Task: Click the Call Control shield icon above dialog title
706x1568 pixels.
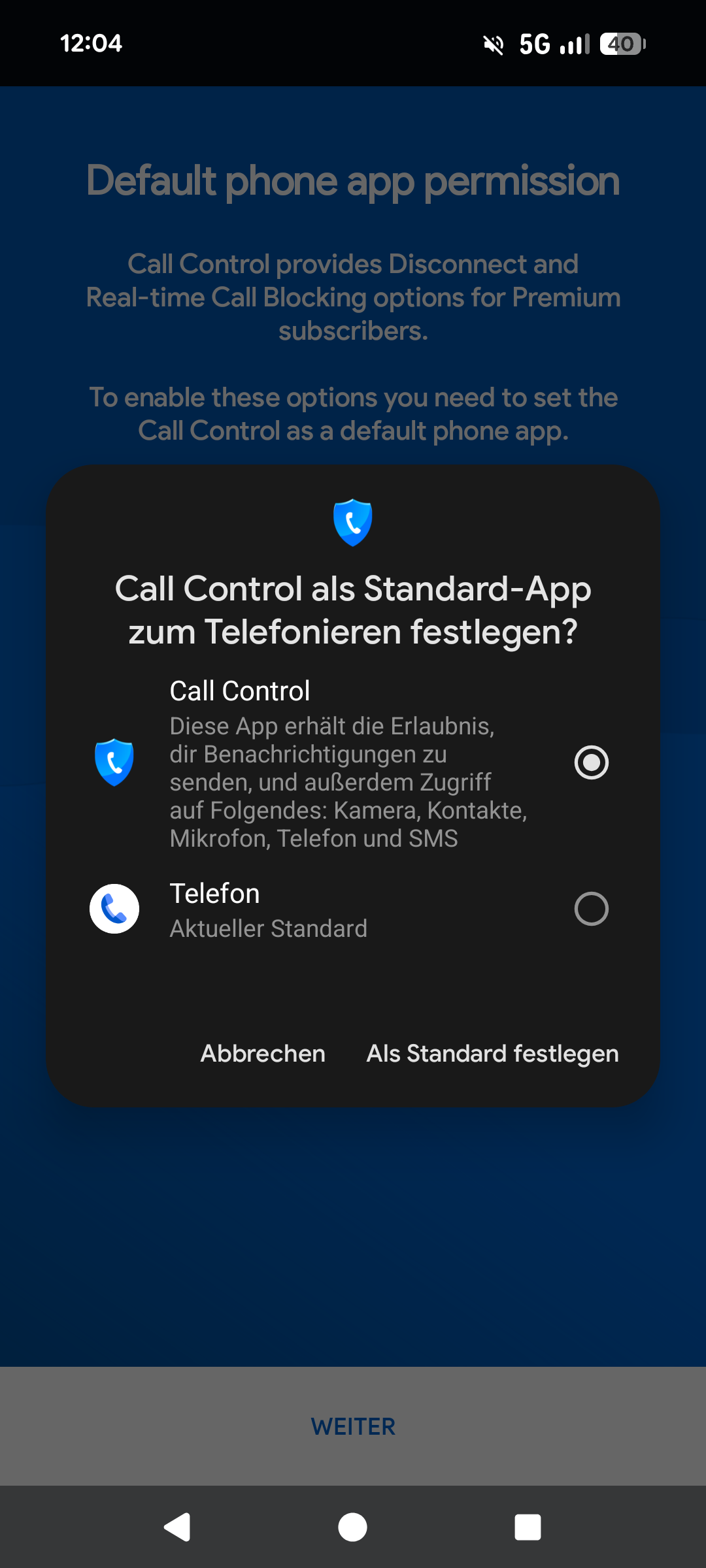Action: click(x=352, y=522)
